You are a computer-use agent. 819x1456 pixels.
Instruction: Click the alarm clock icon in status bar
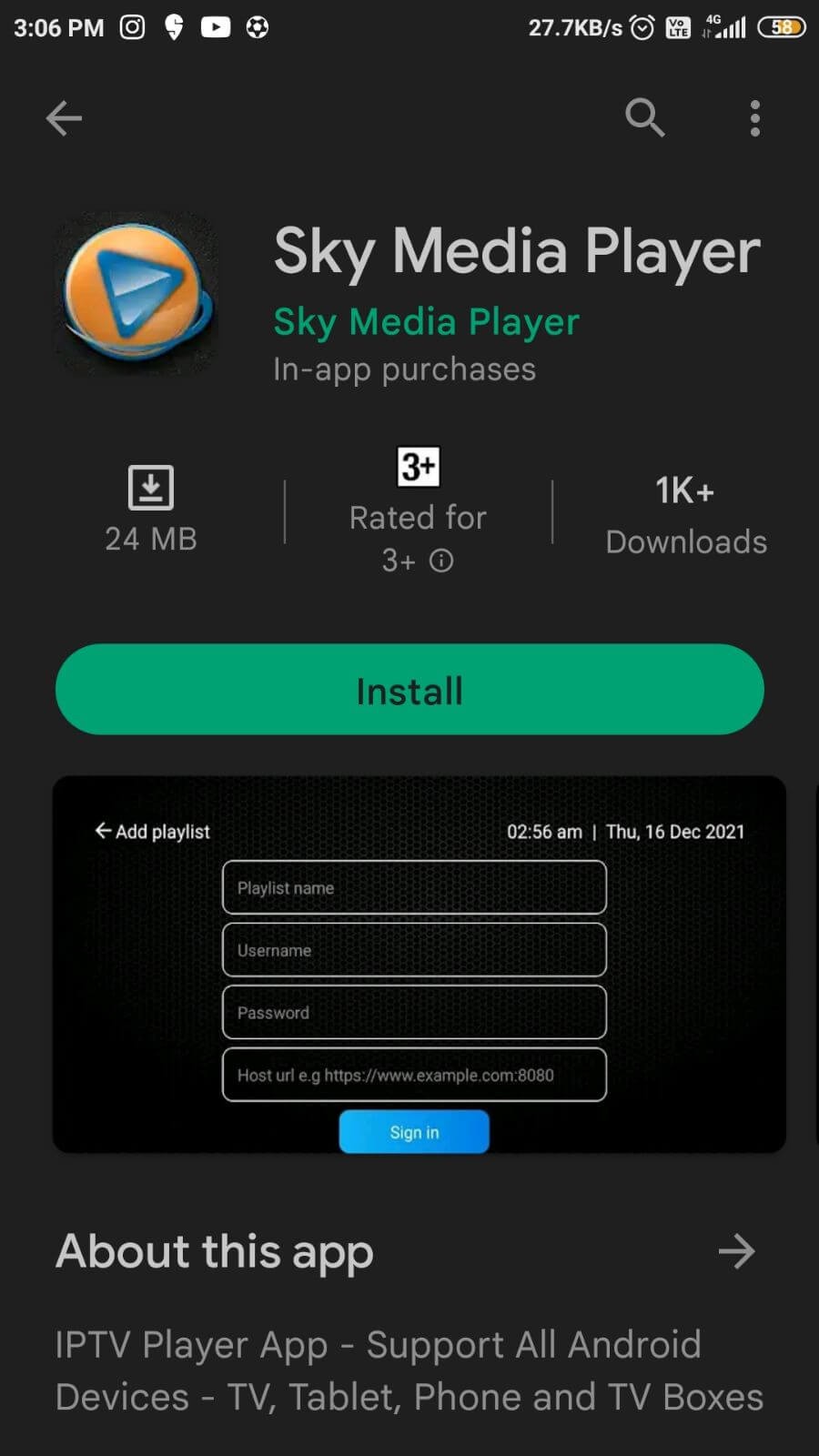[642, 27]
